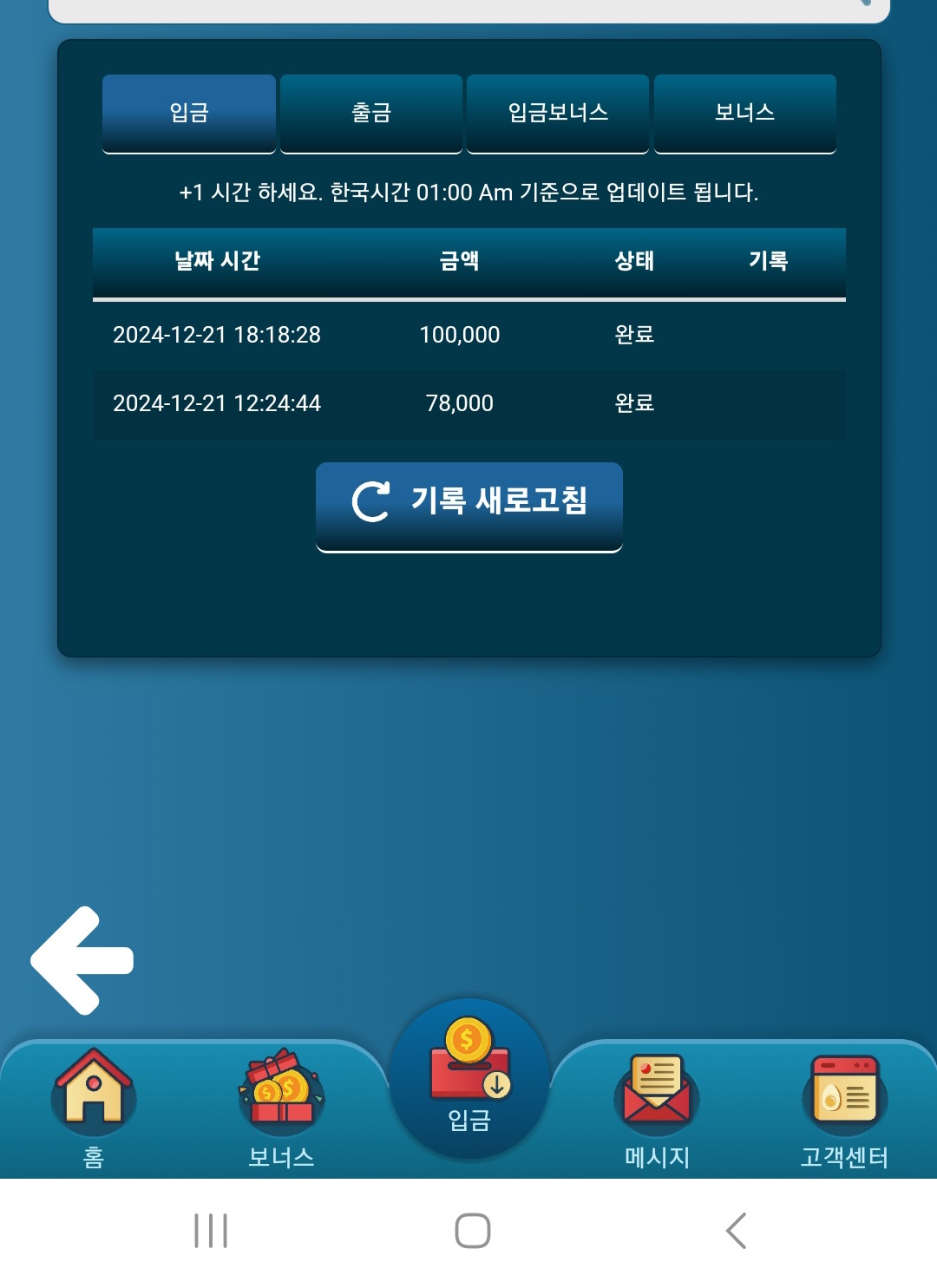
Task: Tap the 기록 새로고침 refresh button
Action: click(x=469, y=503)
